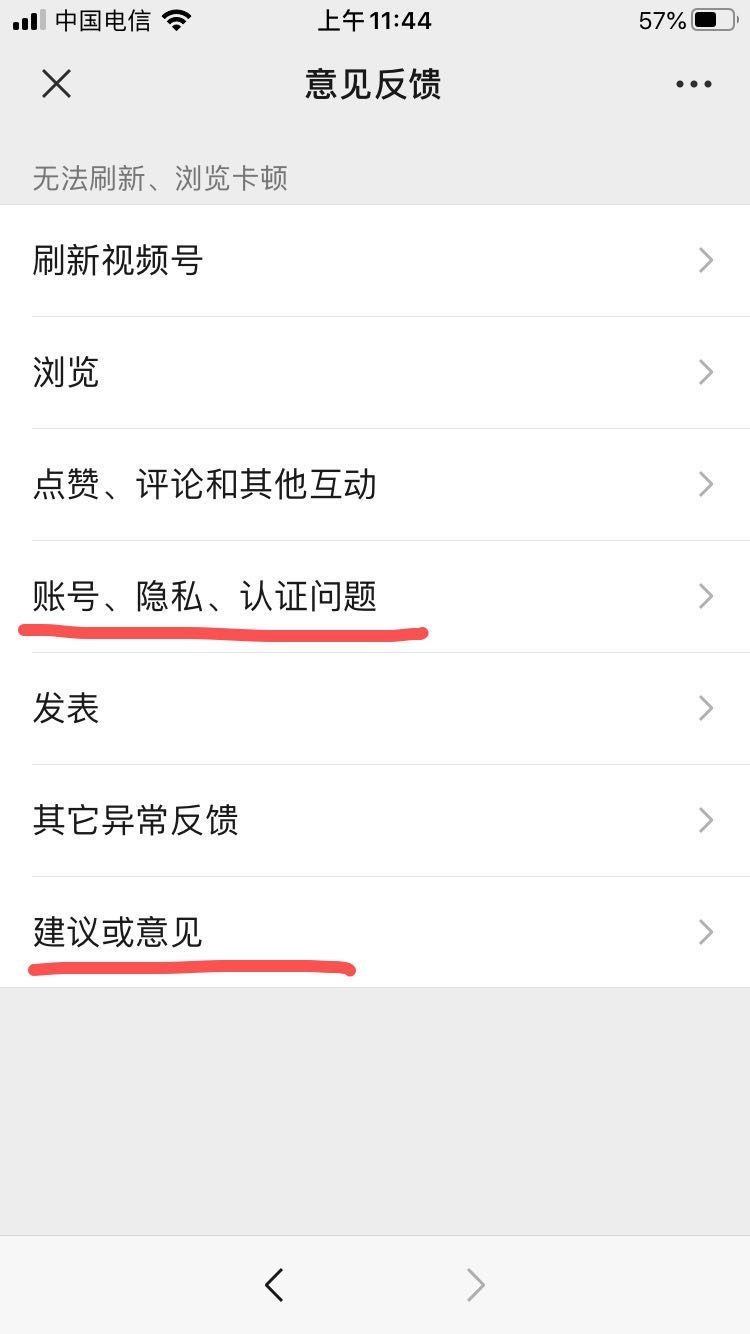The image size is (750, 1334).
Task: Tap the forward navigation arrow at the bottom
Action: (x=474, y=1284)
